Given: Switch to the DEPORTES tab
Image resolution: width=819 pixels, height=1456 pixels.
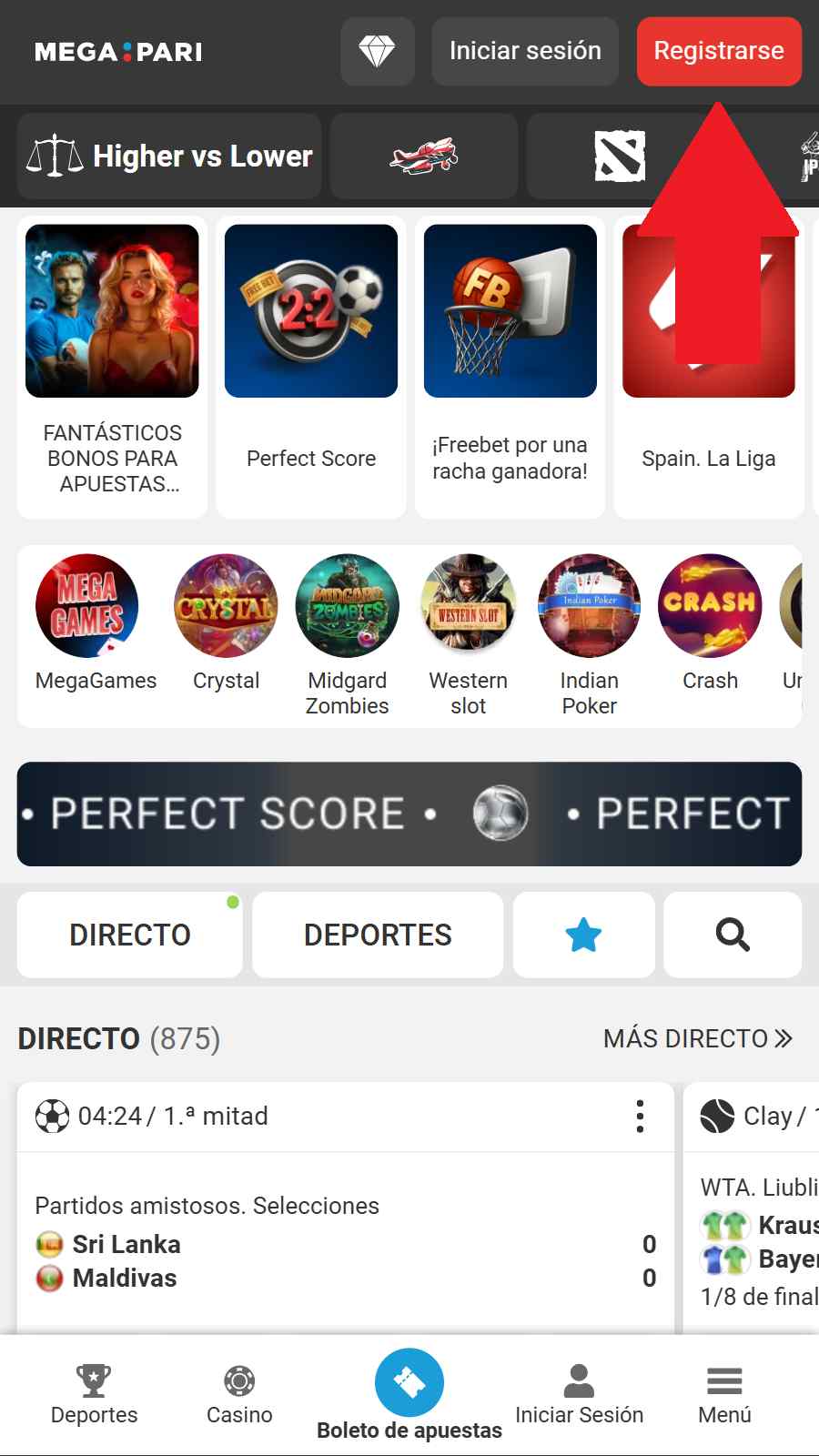Looking at the screenshot, I should click(x=378, y=935).
